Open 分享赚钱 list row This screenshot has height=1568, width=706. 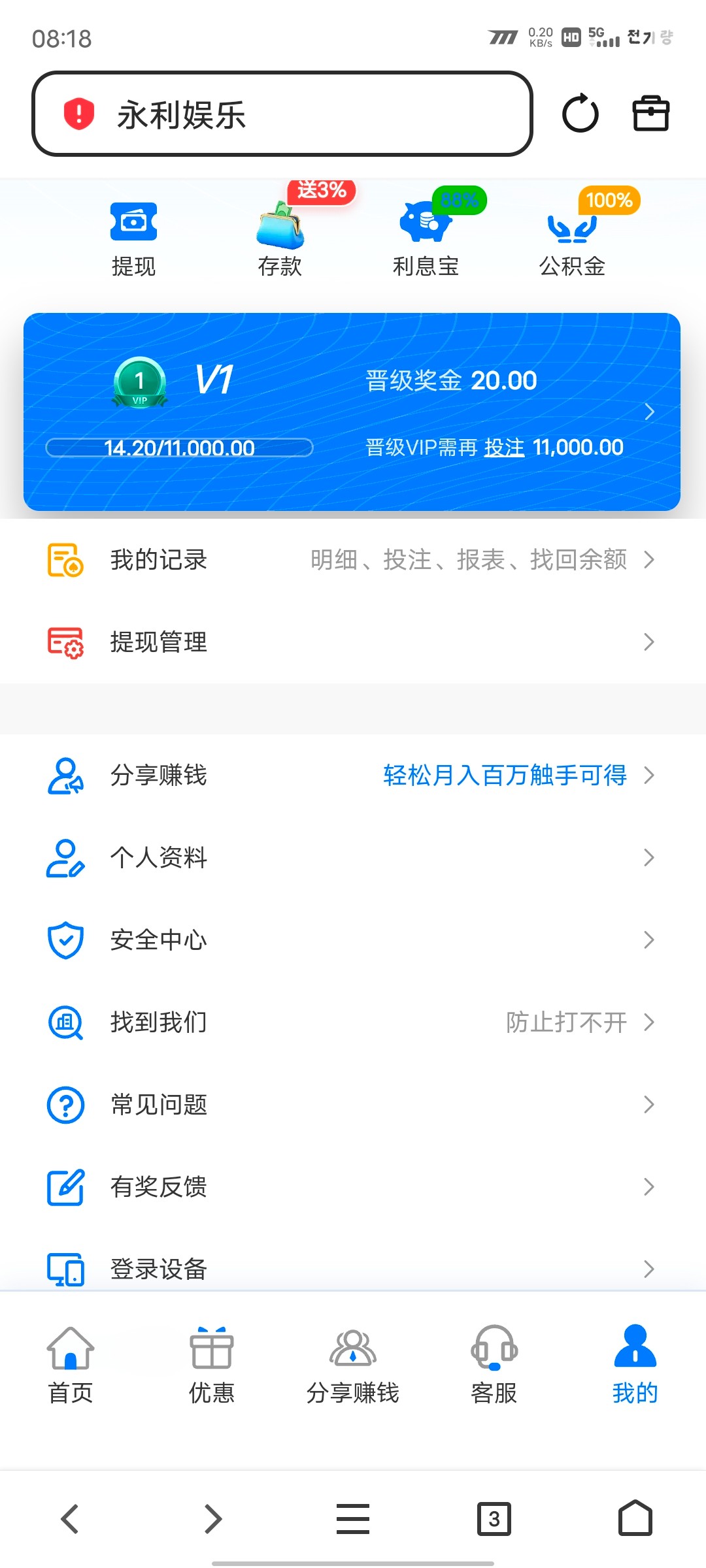point(353,776)
